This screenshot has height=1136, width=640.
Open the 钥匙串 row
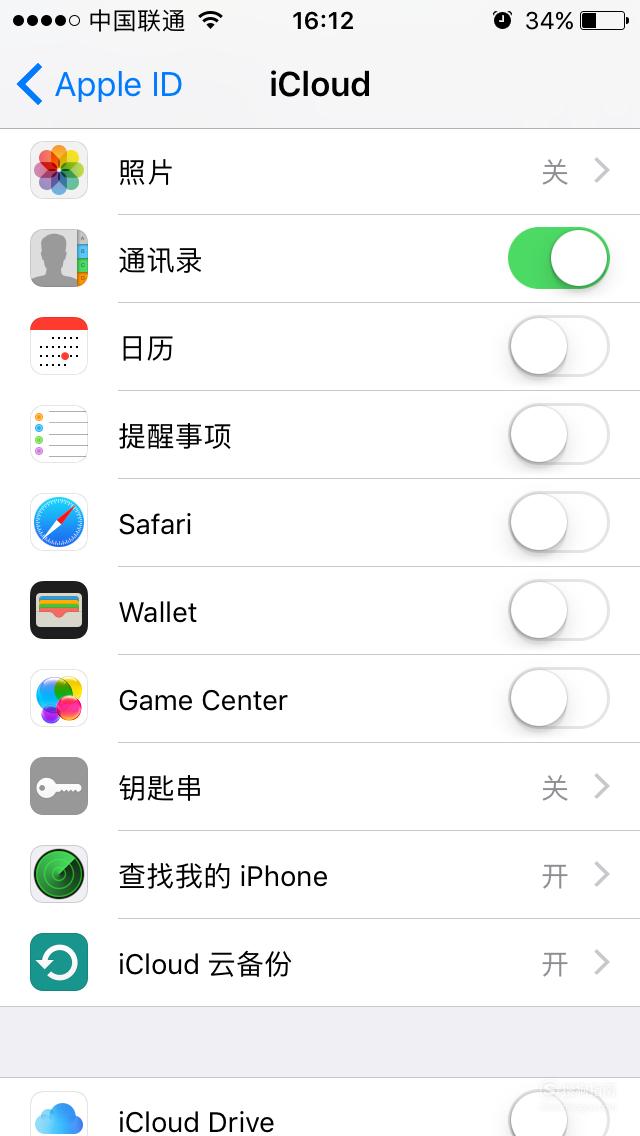click(x=320, y=787)
